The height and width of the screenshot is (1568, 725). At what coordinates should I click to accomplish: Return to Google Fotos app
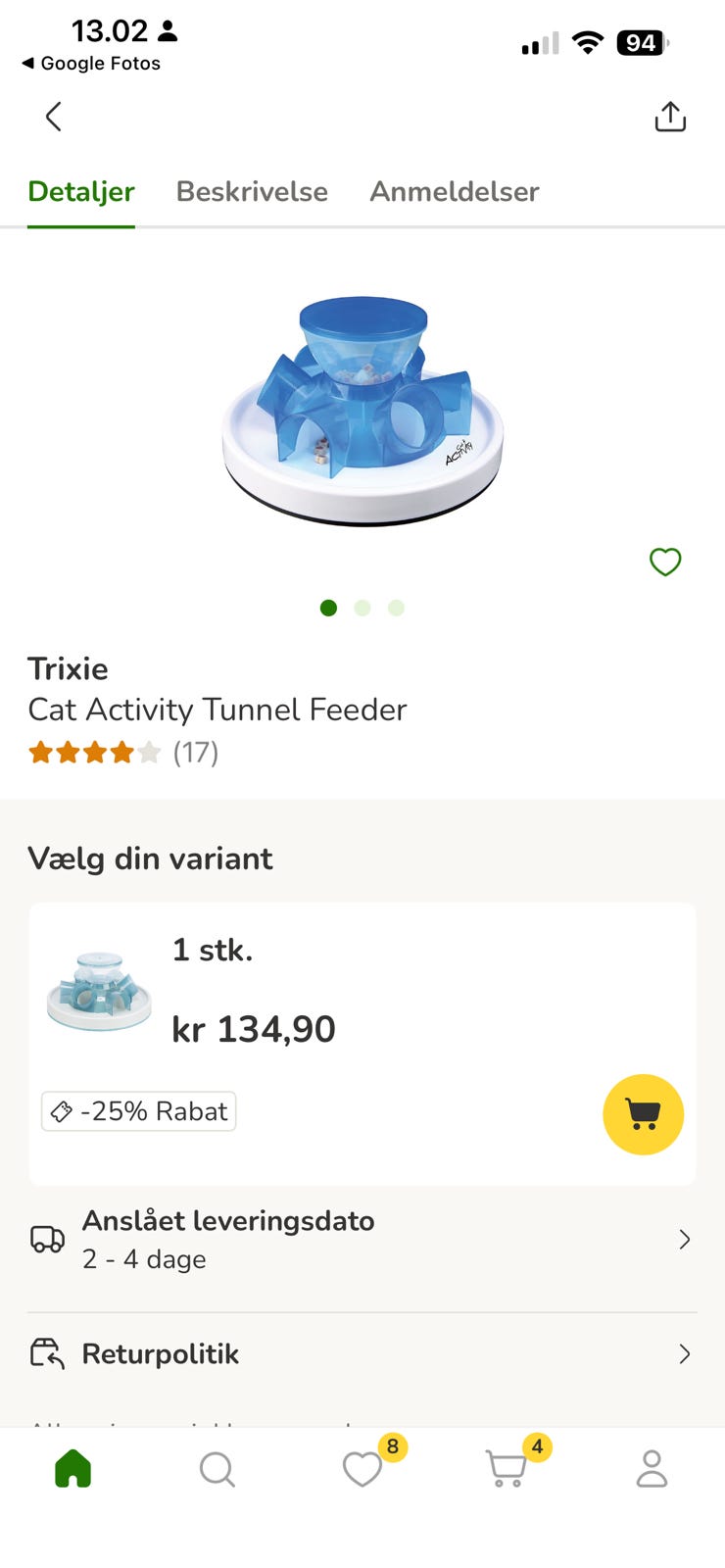pos(91,63)
